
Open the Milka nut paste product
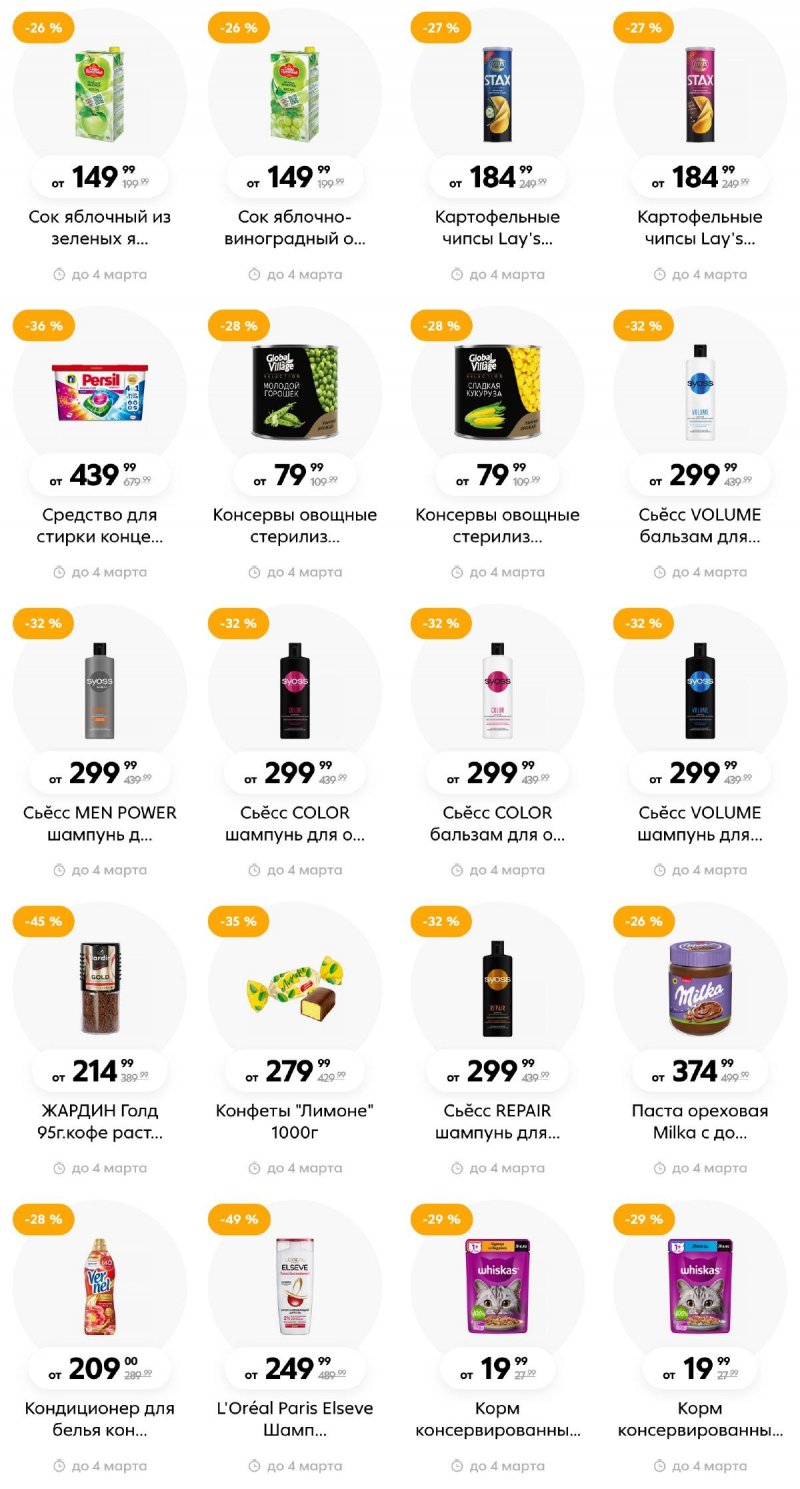coord(700,988)
